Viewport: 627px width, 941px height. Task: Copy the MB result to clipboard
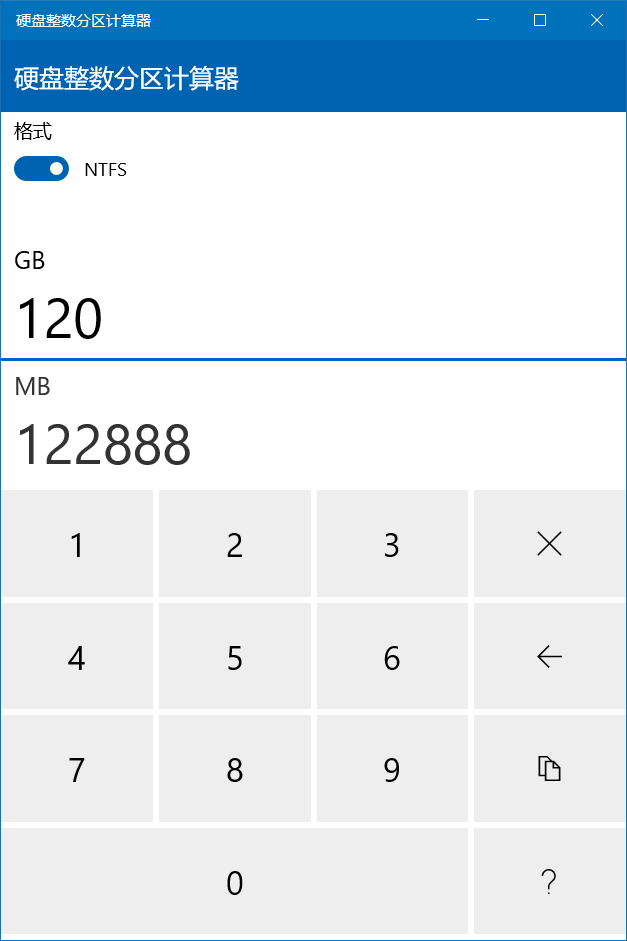pyautogui.click(x=549, y=769)
